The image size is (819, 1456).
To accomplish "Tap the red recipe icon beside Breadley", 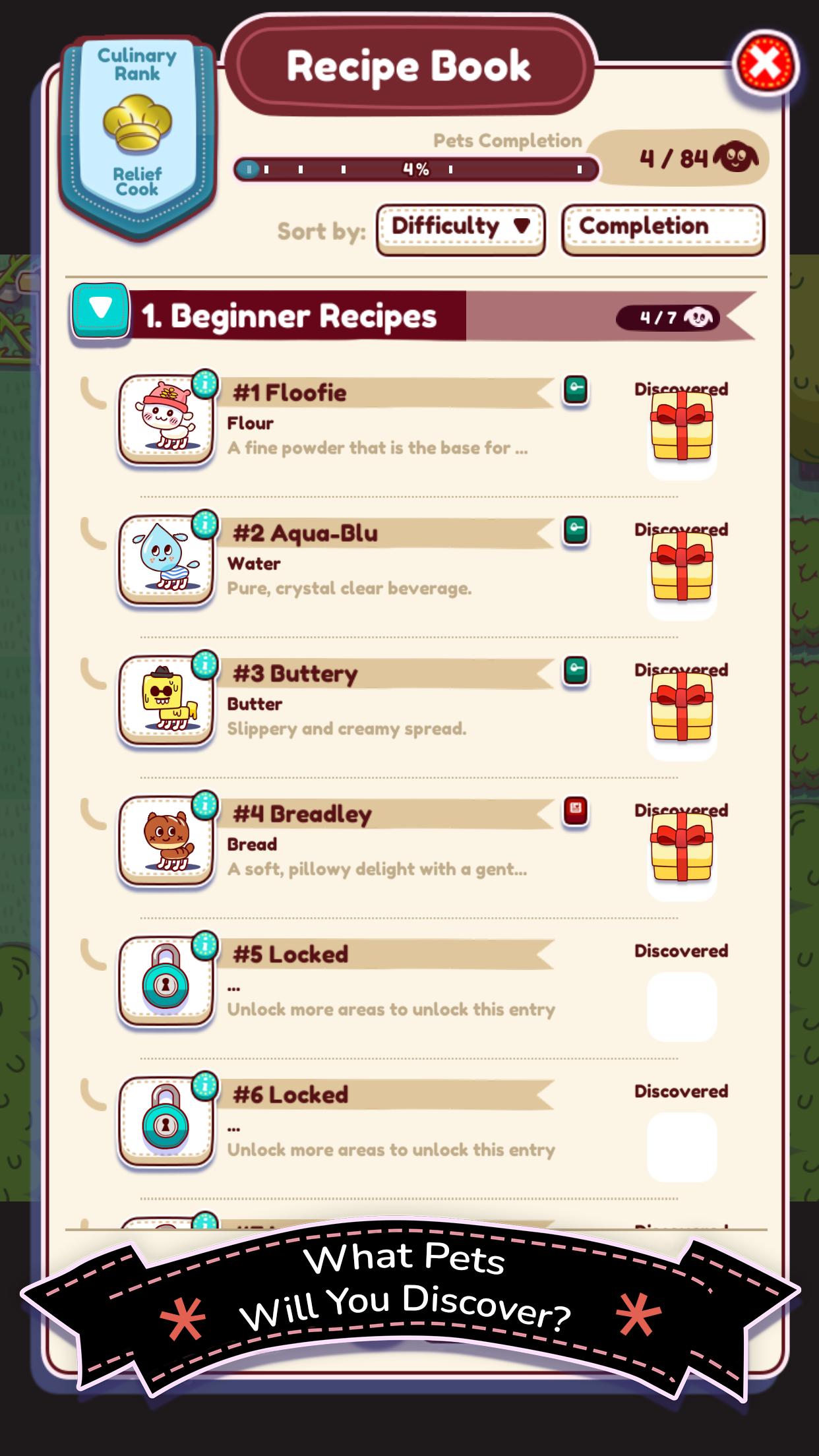I will click(x=575, y=811).
